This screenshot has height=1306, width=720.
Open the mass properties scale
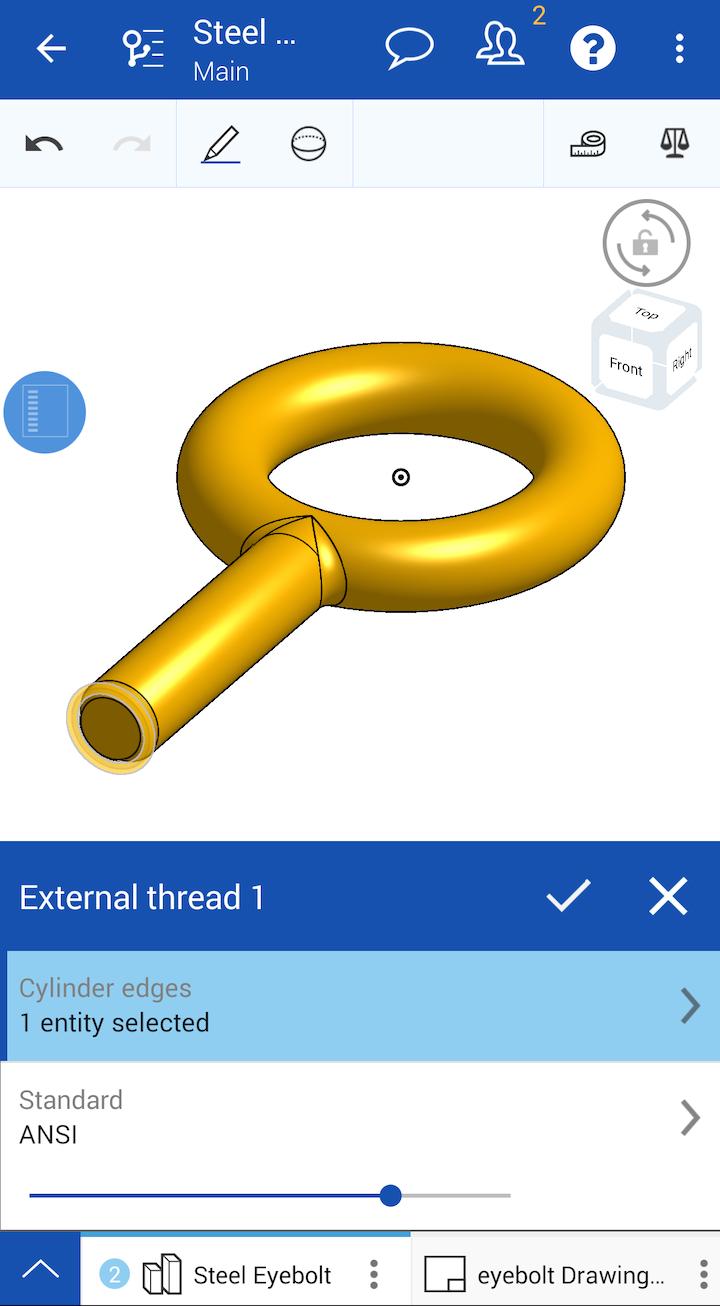pyautogui.click(x=675, y=144)
